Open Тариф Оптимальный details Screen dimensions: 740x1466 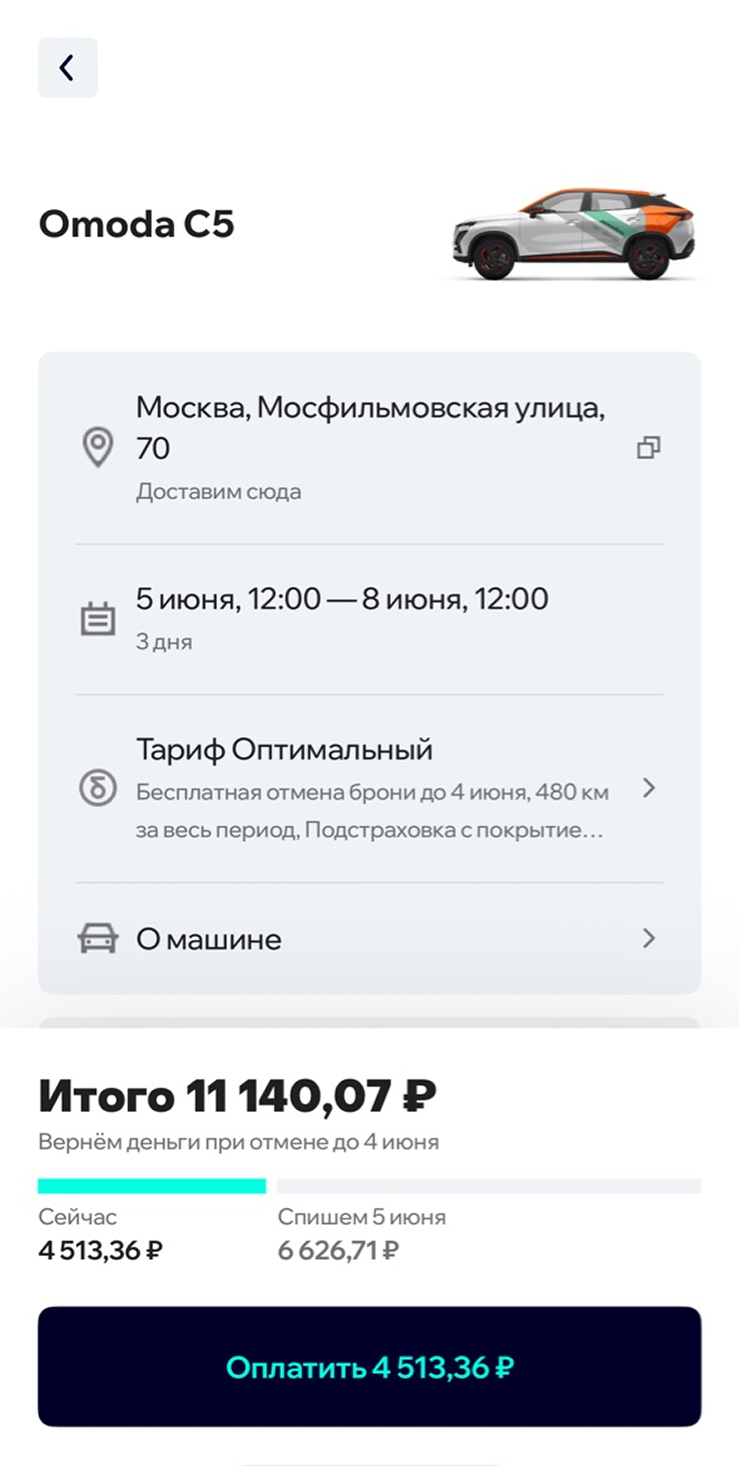tap(369, 788)
